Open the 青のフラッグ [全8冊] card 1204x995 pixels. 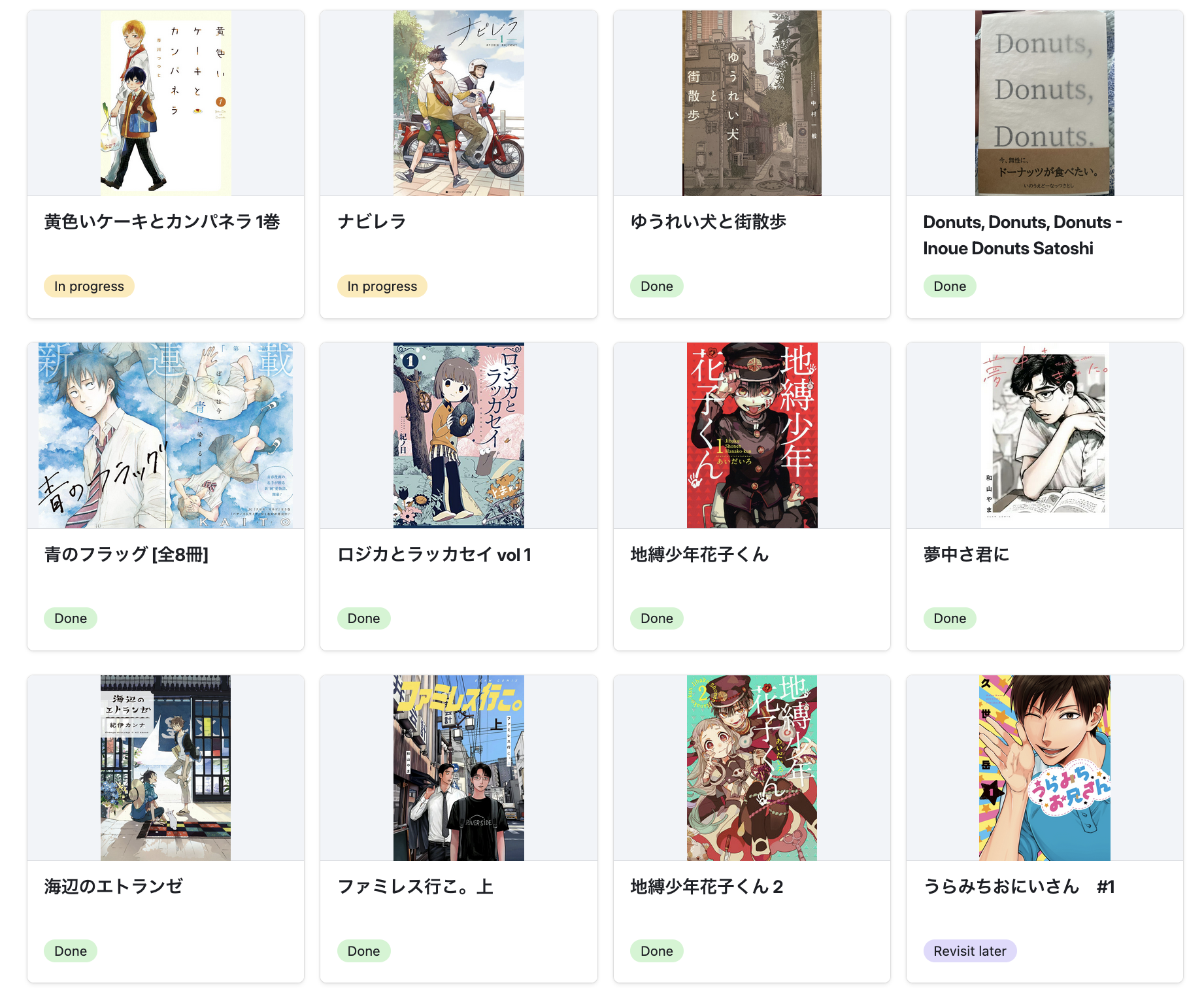click(126, 554)
